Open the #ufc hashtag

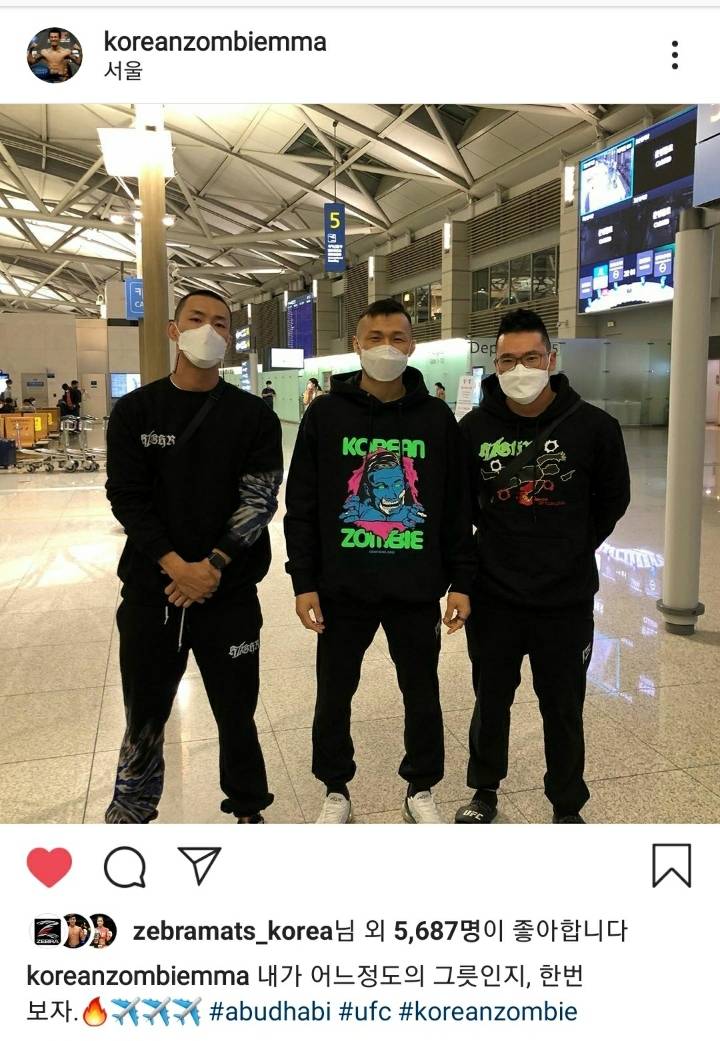(365, 1011)
